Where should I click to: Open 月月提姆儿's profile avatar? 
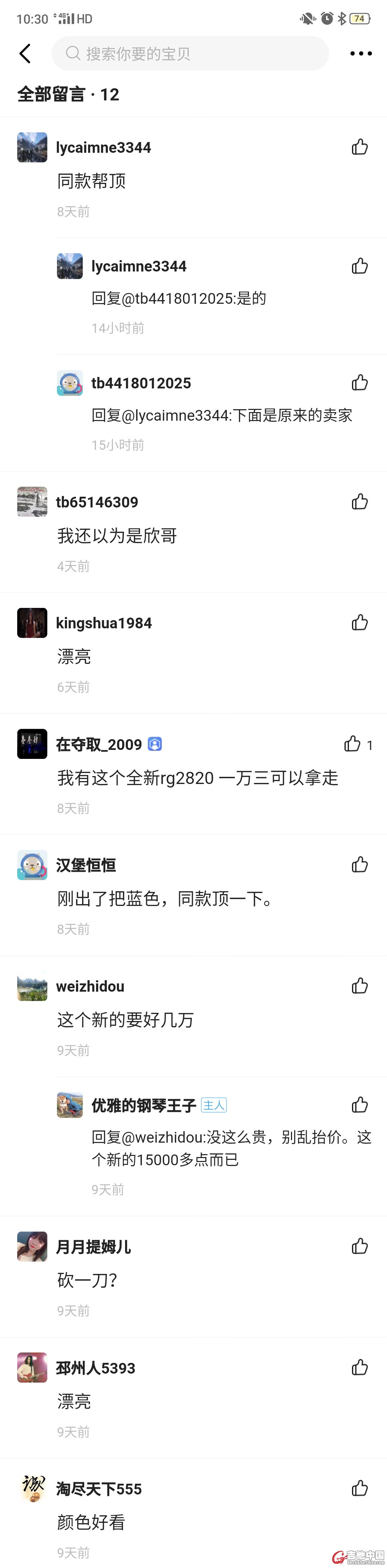click(x=32, y=1247)
